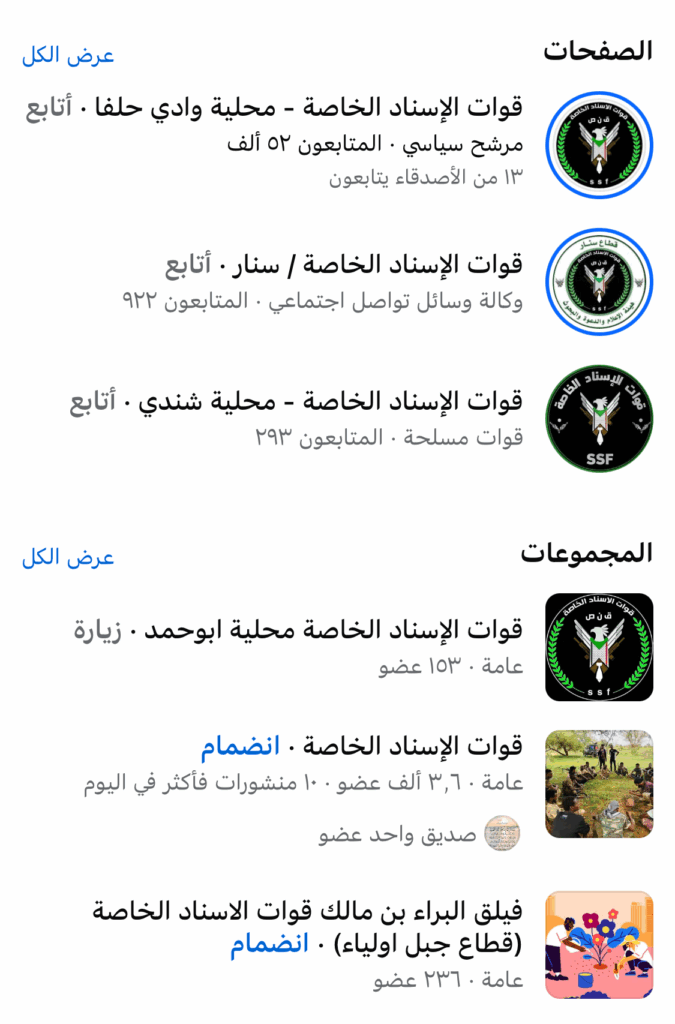This screenshot has width=675, height=1024.
Task: Open the group photo of قوات الإسناد الخاصة
Action: (598, 783)
